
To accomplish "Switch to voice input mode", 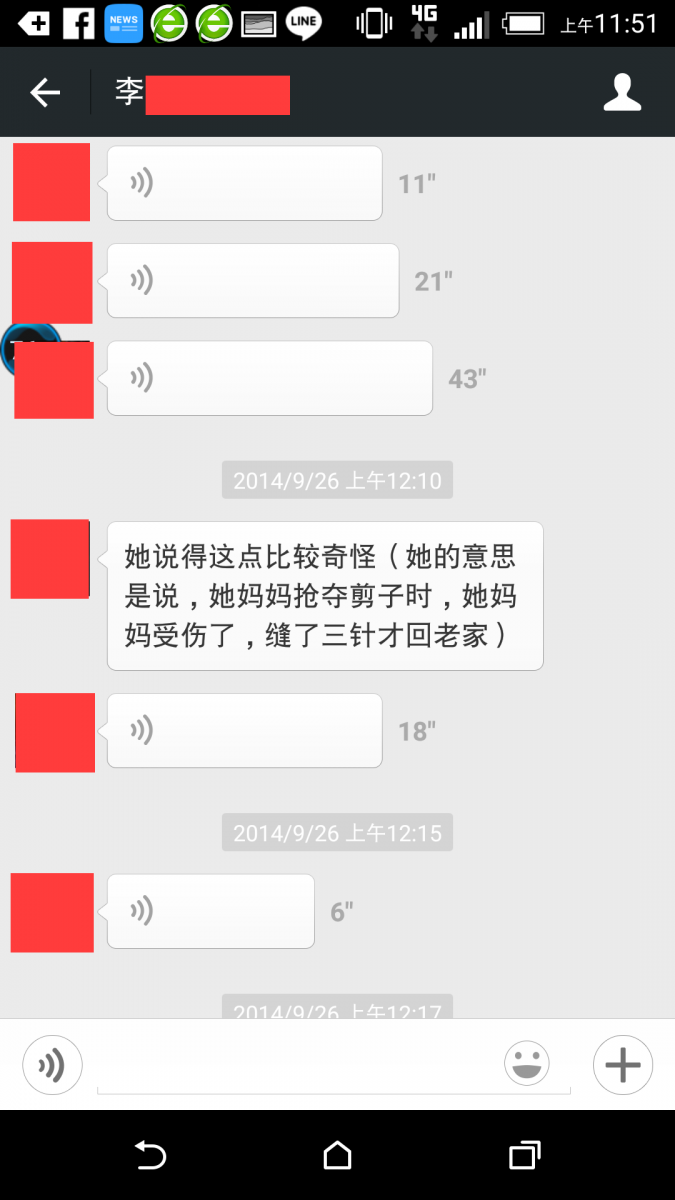I will pos(52,1065).
